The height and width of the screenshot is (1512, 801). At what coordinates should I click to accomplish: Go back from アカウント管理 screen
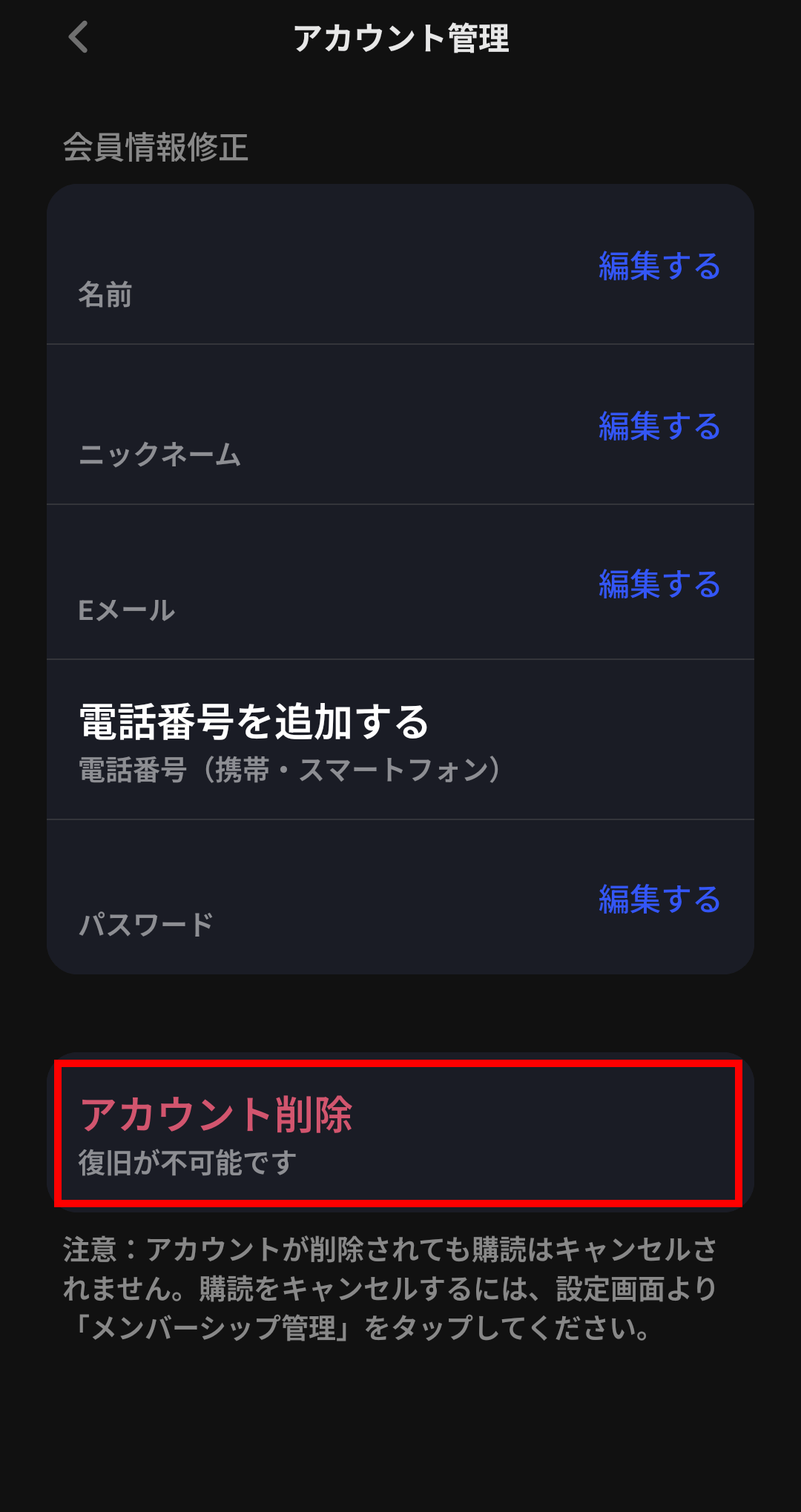[79, 37]
